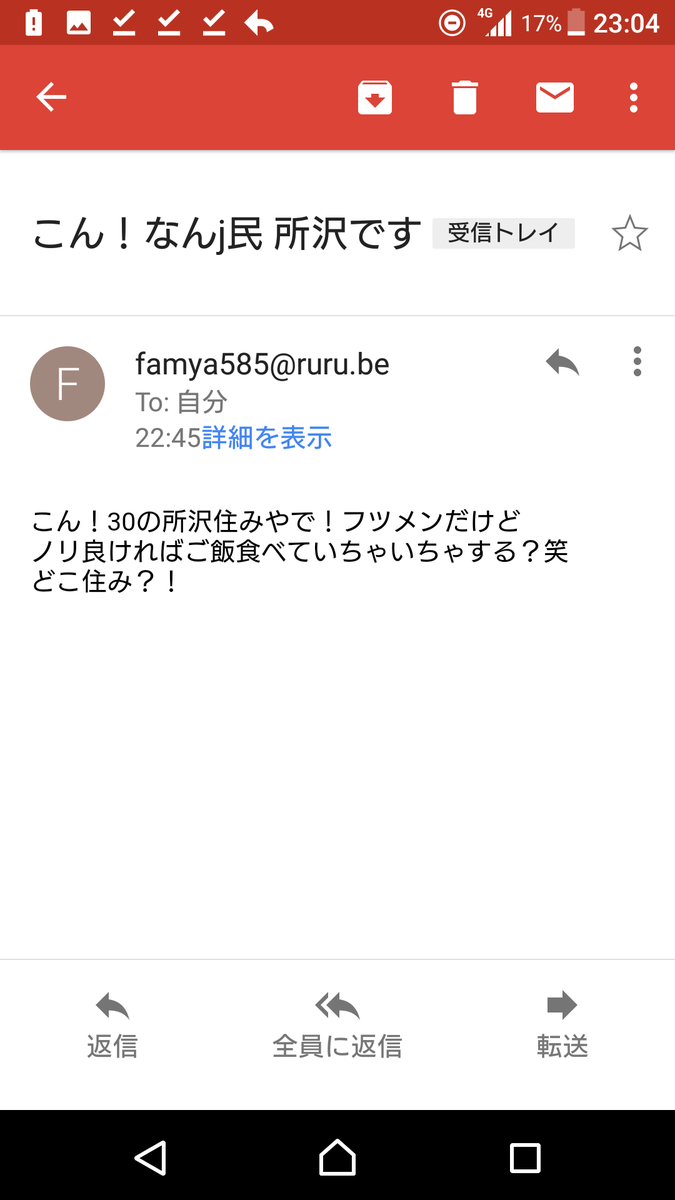This screenshot has width=675, height=1200.
Task: Tap the 返信 button at the bottom
Action: (x=112, y=1025)
